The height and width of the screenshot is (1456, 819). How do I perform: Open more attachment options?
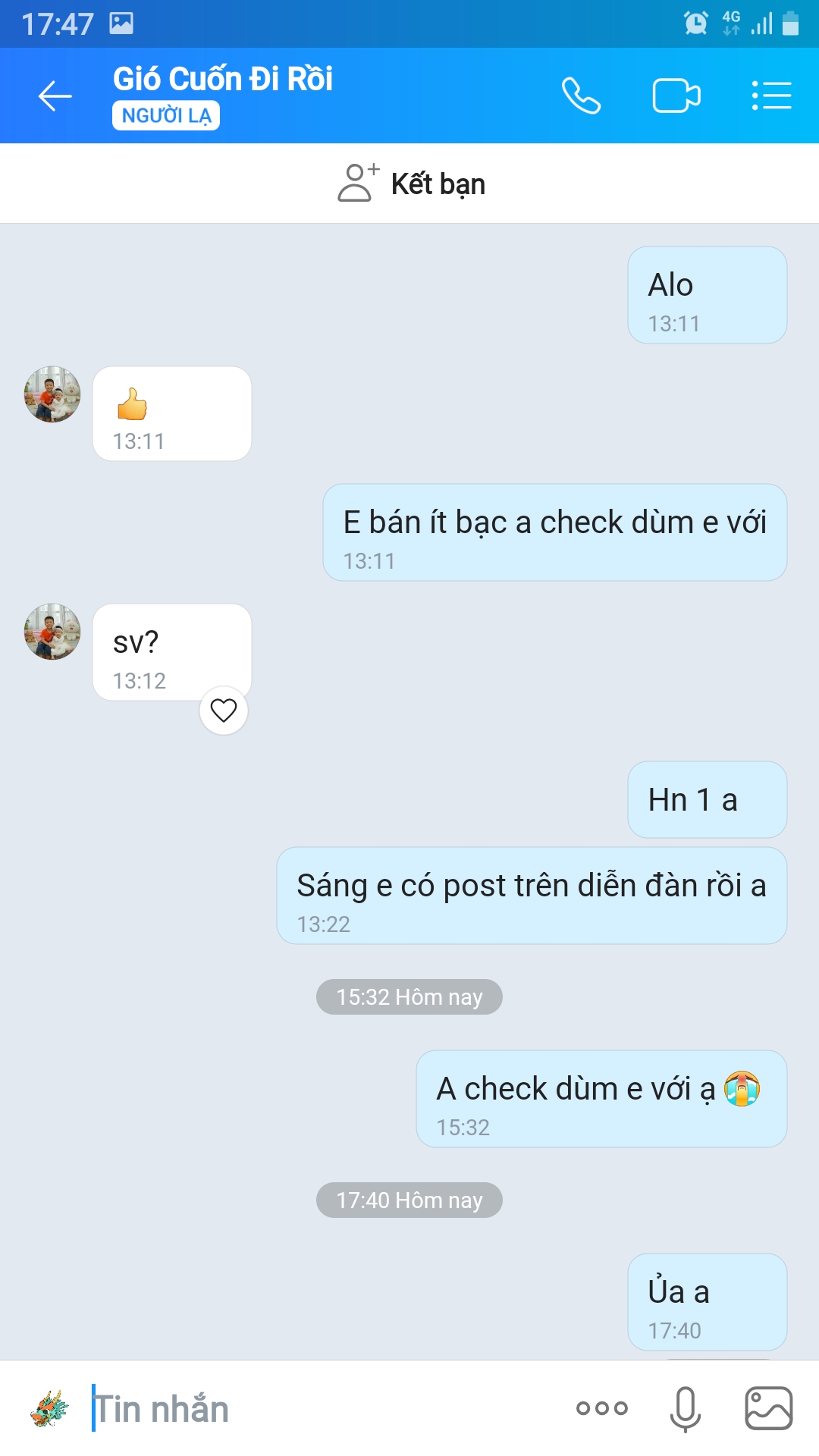coord(601,1409)
